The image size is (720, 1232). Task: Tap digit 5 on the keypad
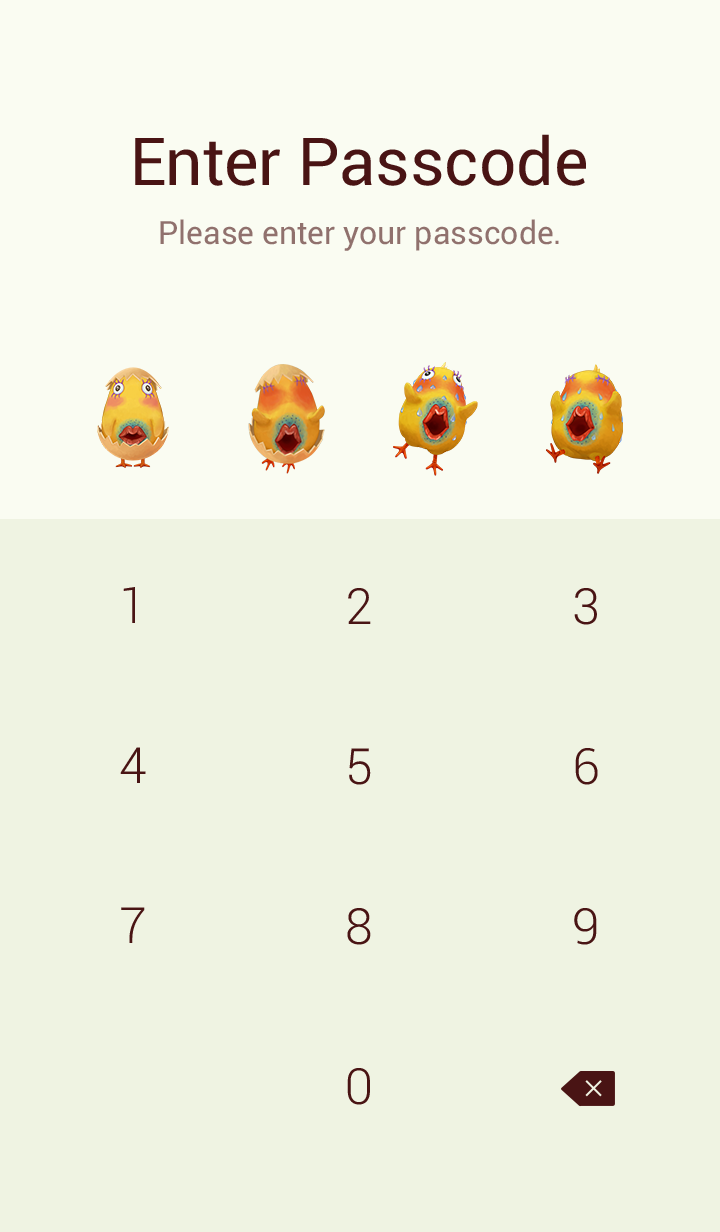pos(359,766)
